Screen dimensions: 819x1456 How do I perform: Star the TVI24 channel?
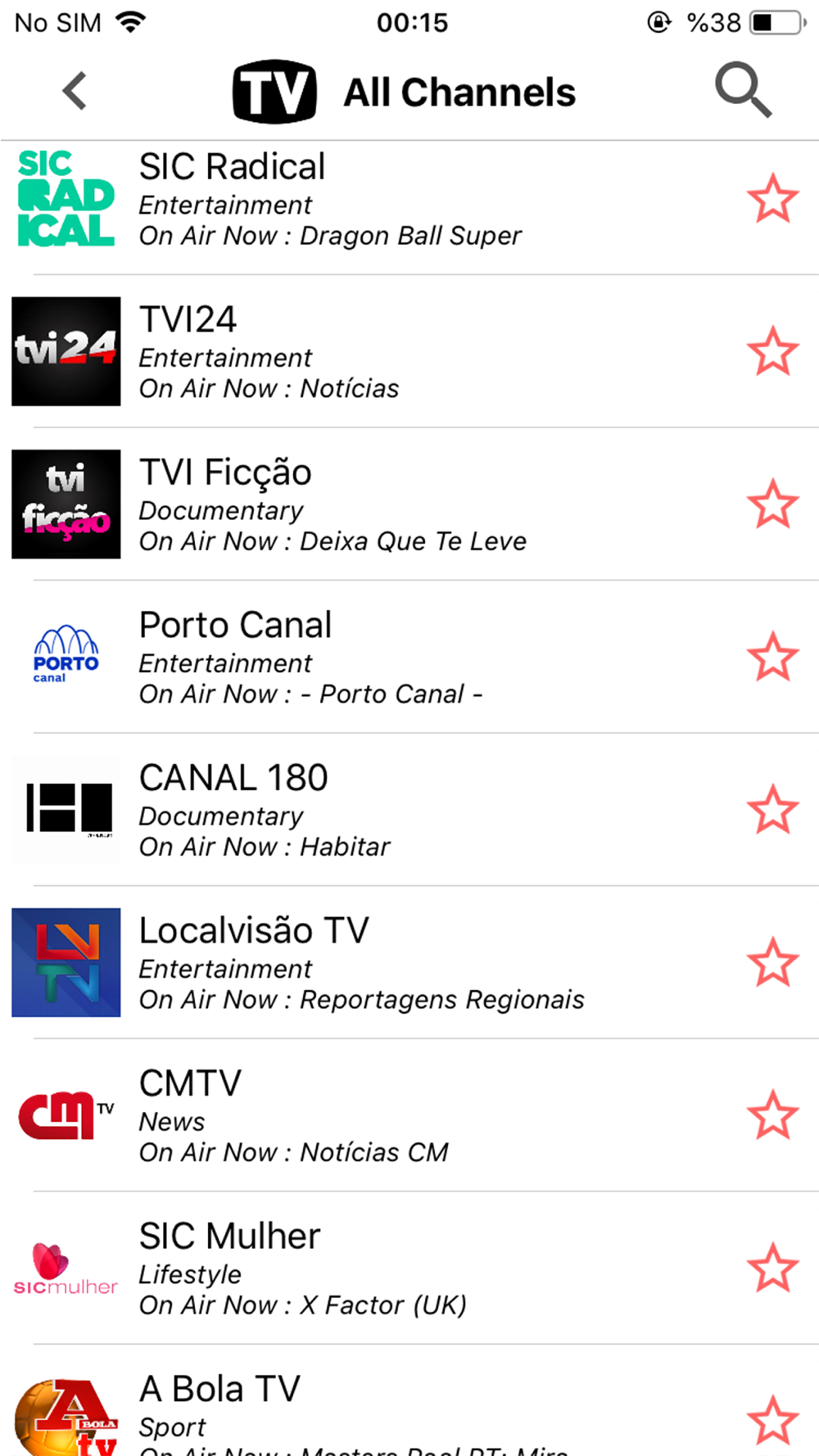[772, 351]
